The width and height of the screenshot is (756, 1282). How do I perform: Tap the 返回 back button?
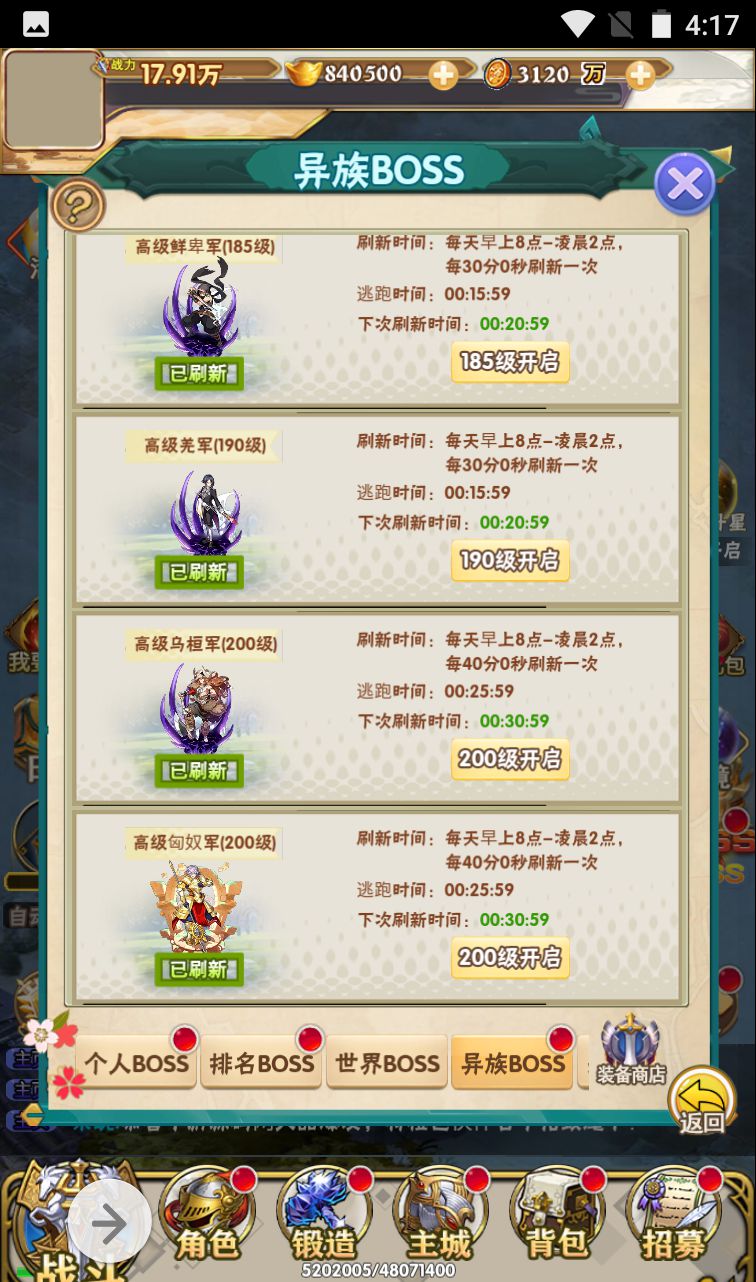point(702,1102)
